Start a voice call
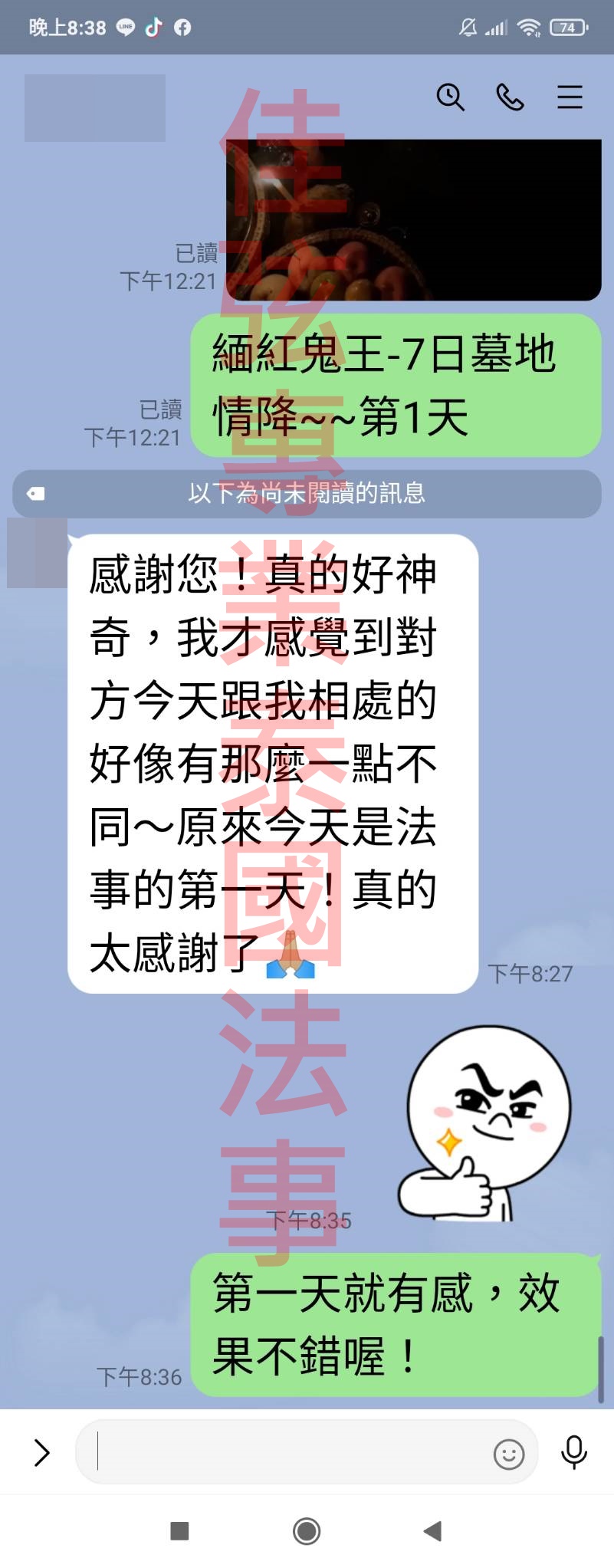 510,97
